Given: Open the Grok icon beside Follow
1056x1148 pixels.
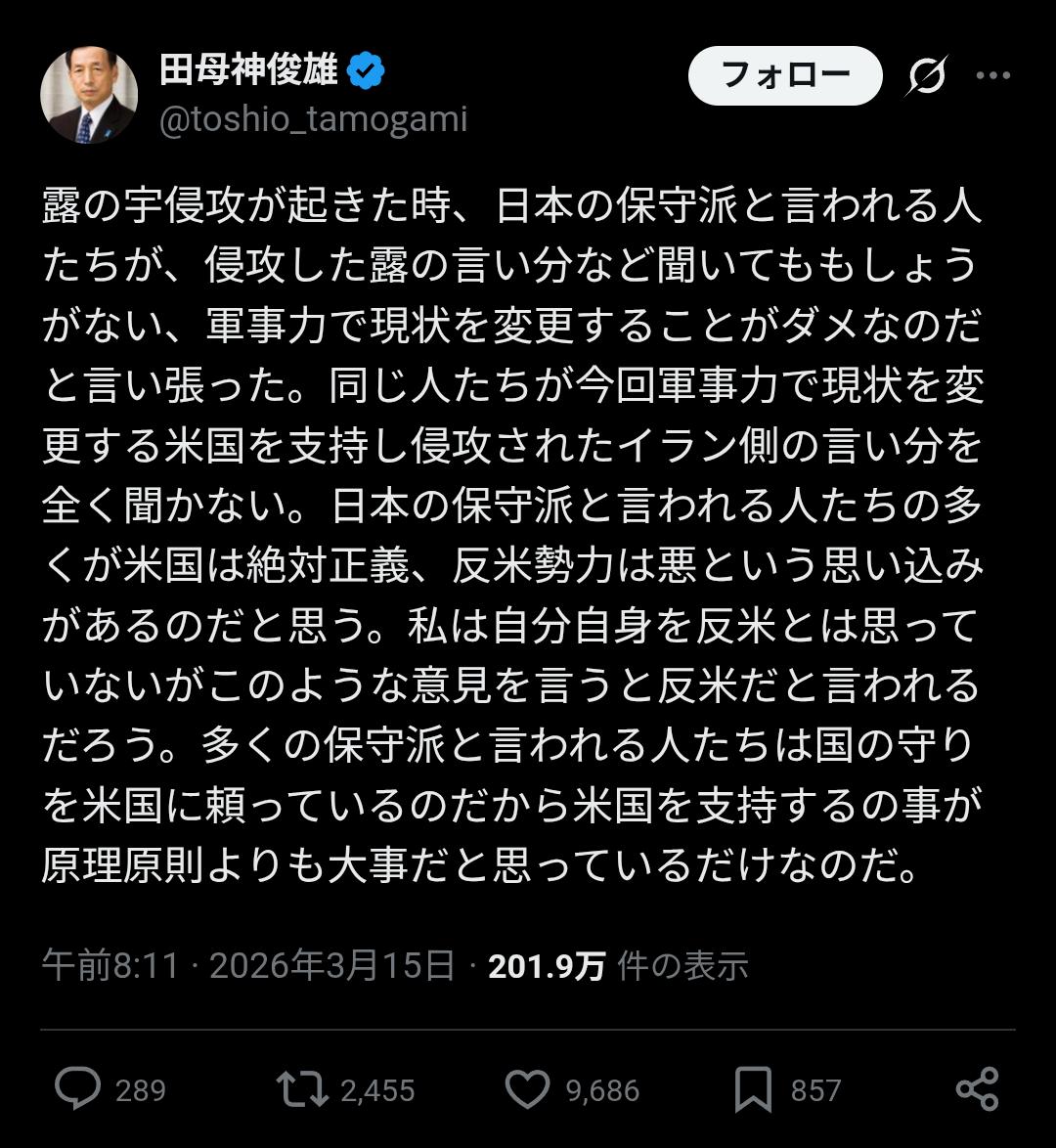Looking at the screenshot, I should tap(925, 75).
